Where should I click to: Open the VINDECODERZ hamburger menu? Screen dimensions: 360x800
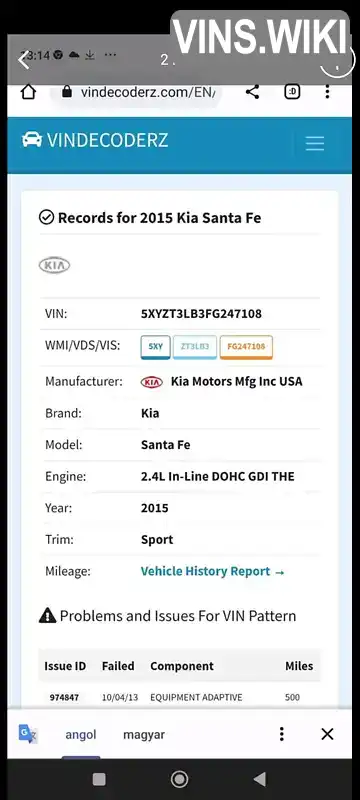315,143
